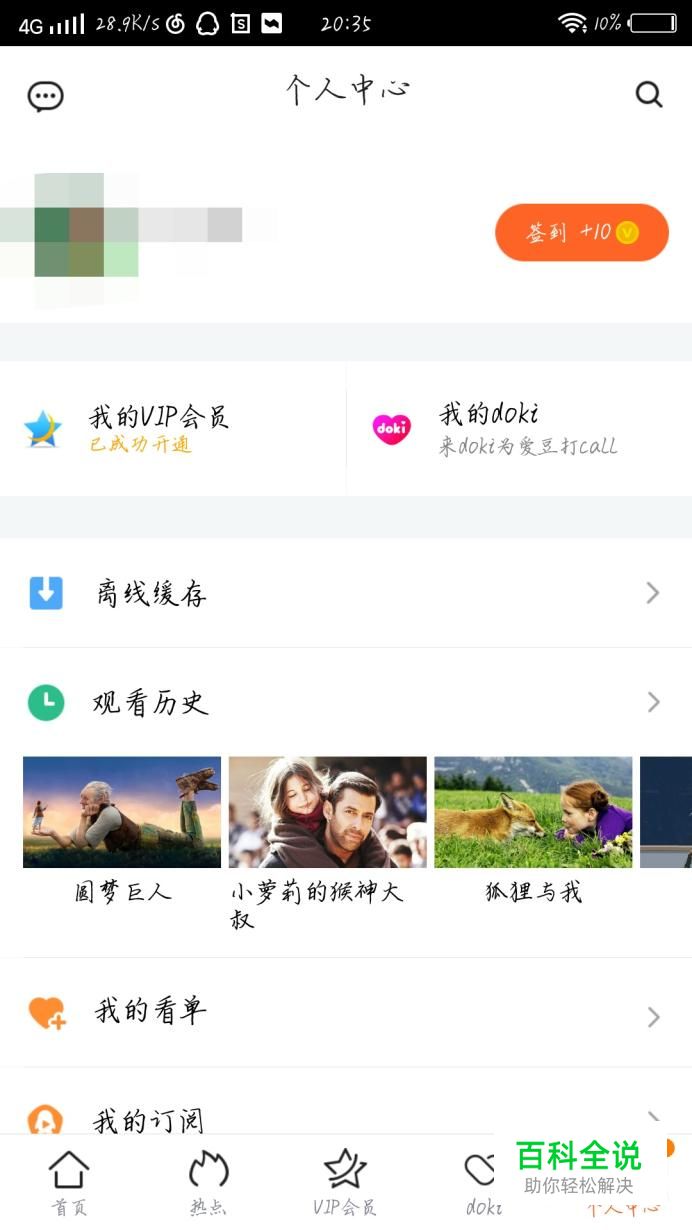Open 我的订阅 subscriptions

tap(345, 1116)
